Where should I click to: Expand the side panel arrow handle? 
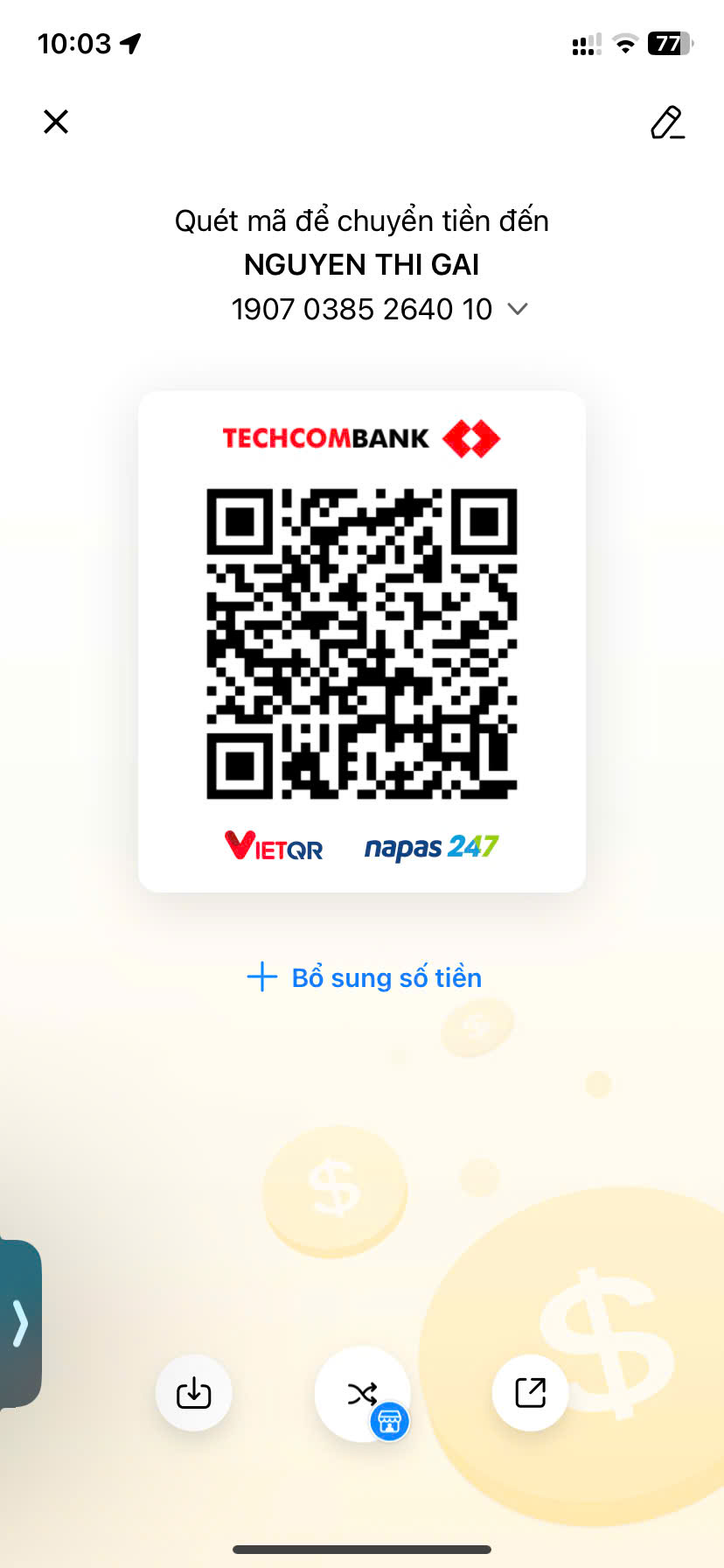coord(19,1323)
